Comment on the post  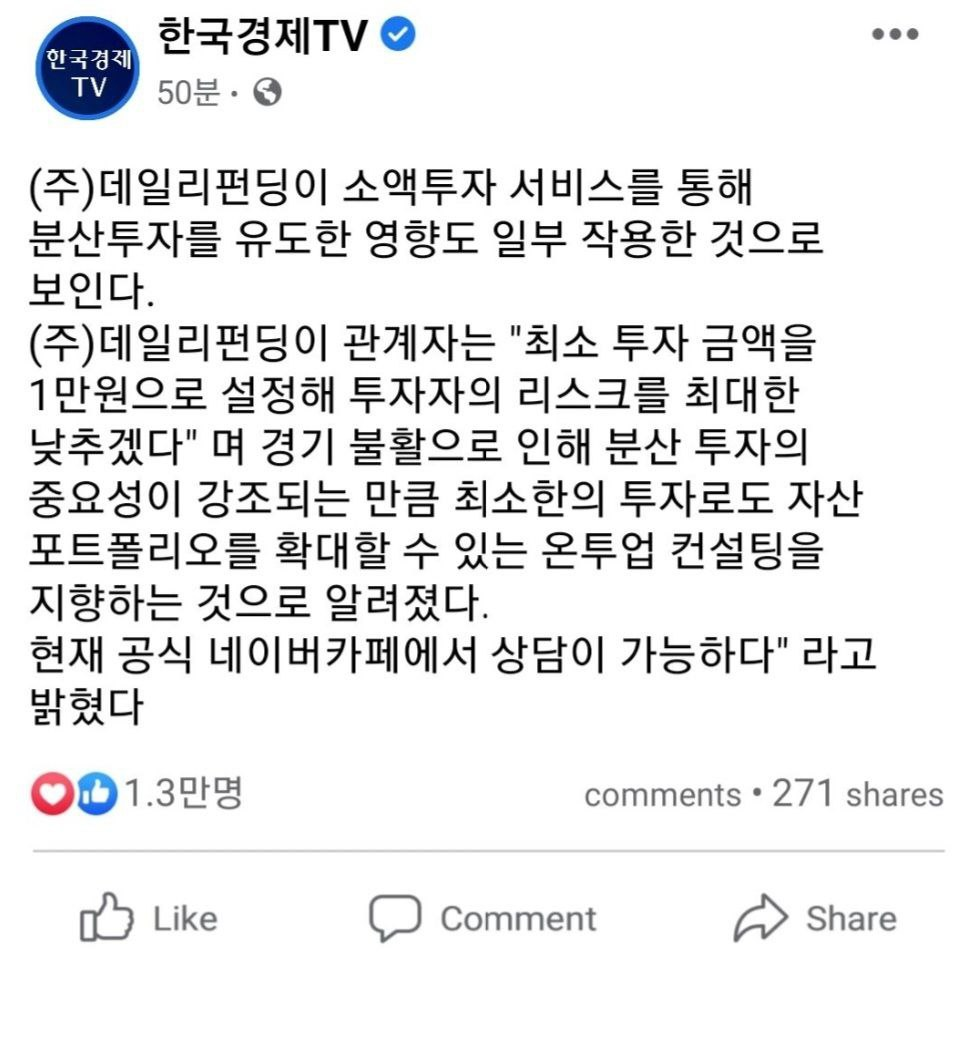click(x=482, y=918)
